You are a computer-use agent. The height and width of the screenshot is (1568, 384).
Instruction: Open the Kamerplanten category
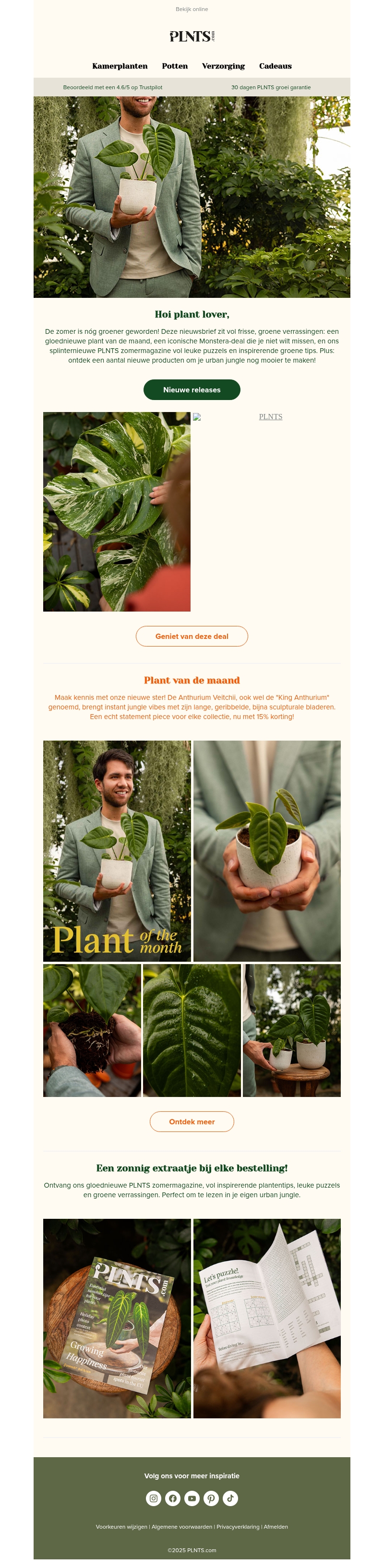[120, 66]
